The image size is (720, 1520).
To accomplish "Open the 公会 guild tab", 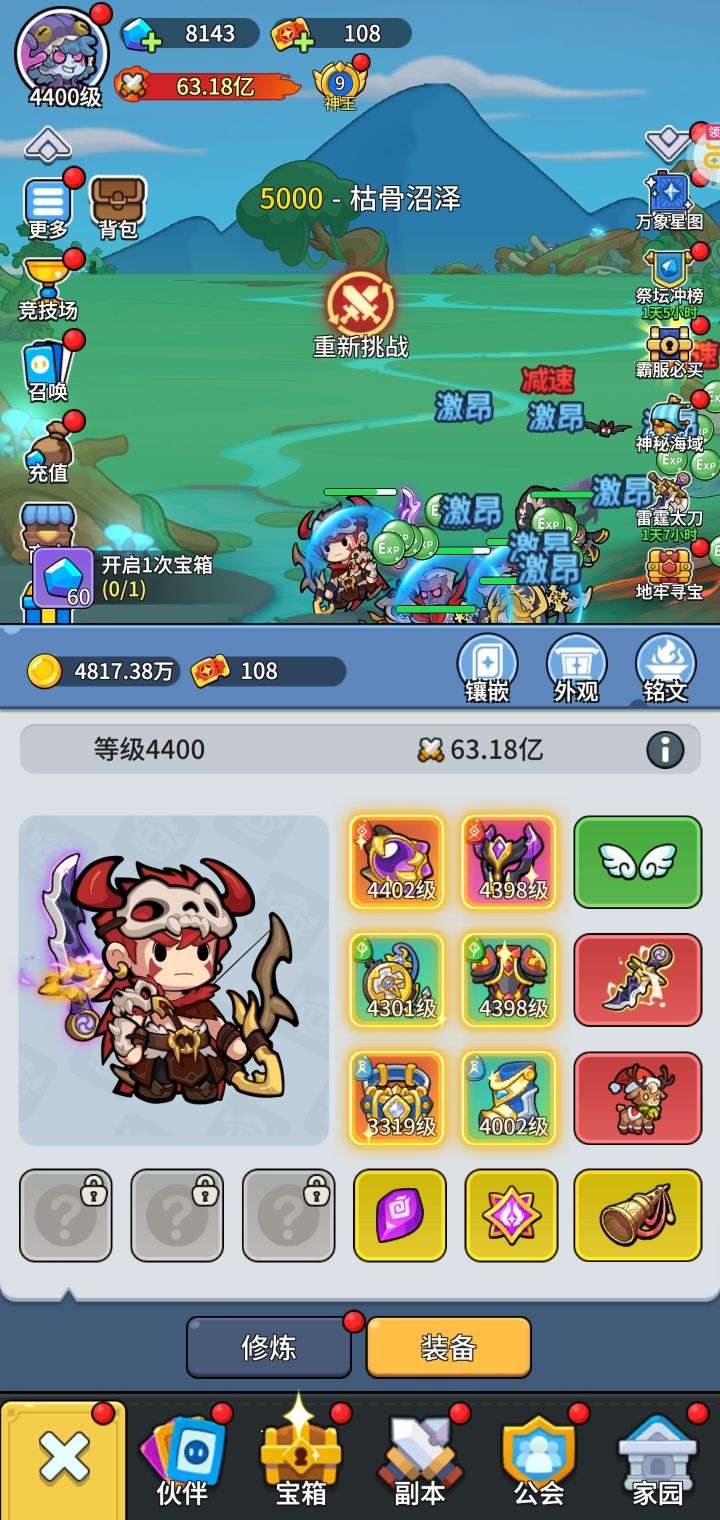I will (x=539, y=1456).
